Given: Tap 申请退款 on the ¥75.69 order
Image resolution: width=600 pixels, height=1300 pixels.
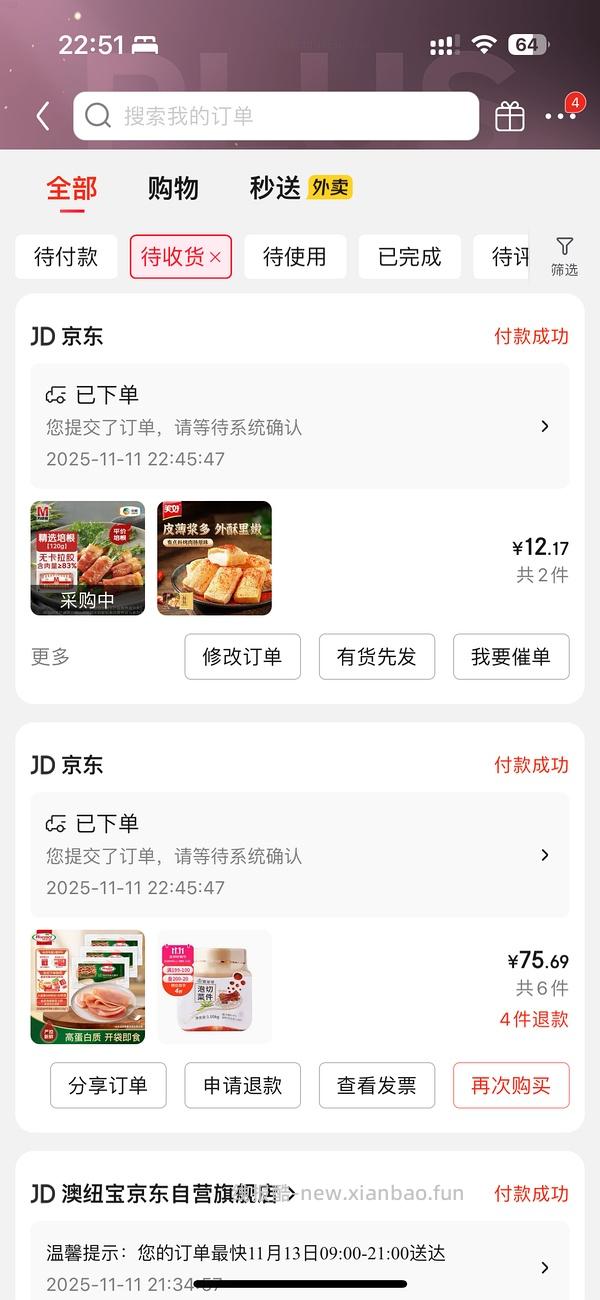Looking at the screenshot, I should coord(242,1086).
